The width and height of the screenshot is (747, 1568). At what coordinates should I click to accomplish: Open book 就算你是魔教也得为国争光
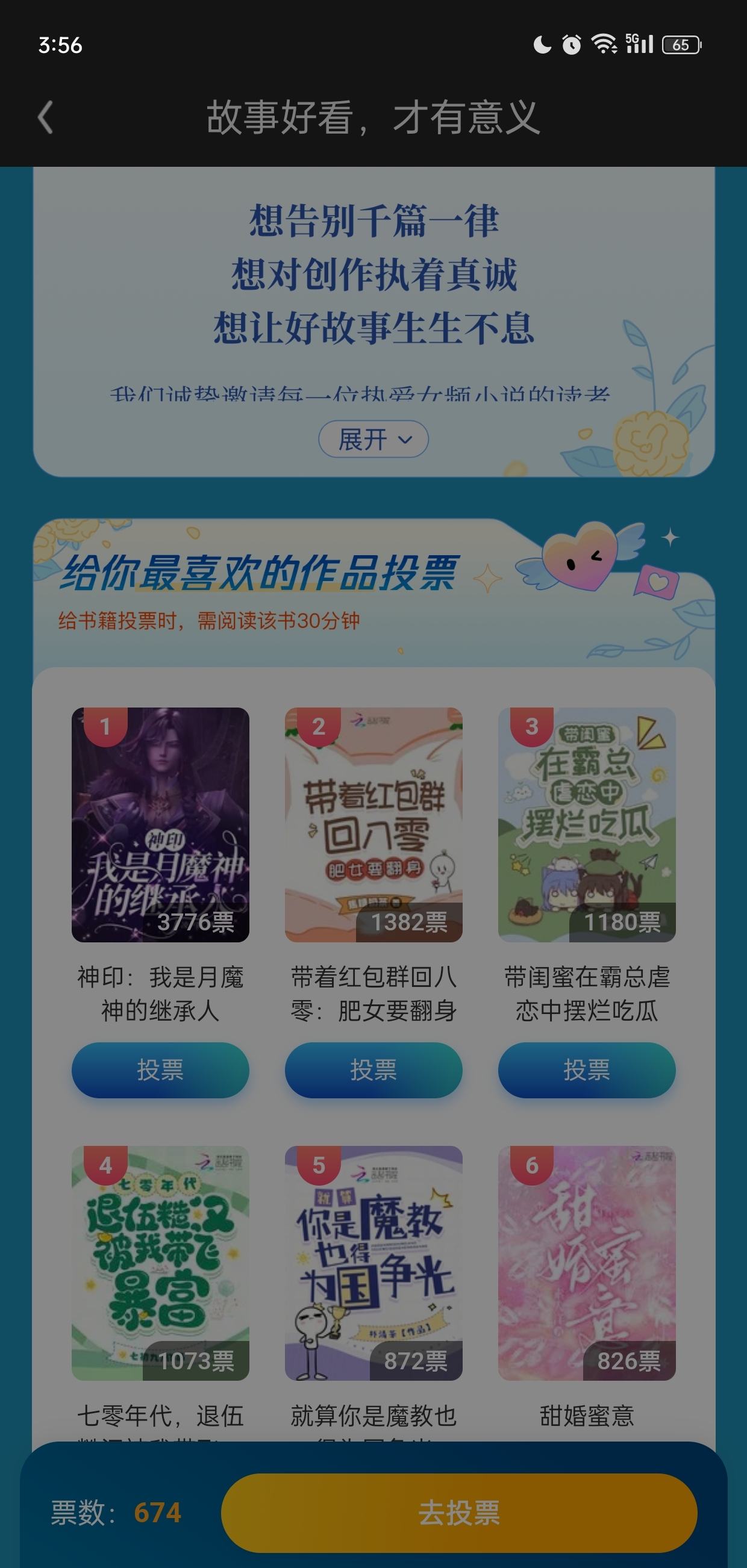pyautogui.click(x=373, y=1263)
